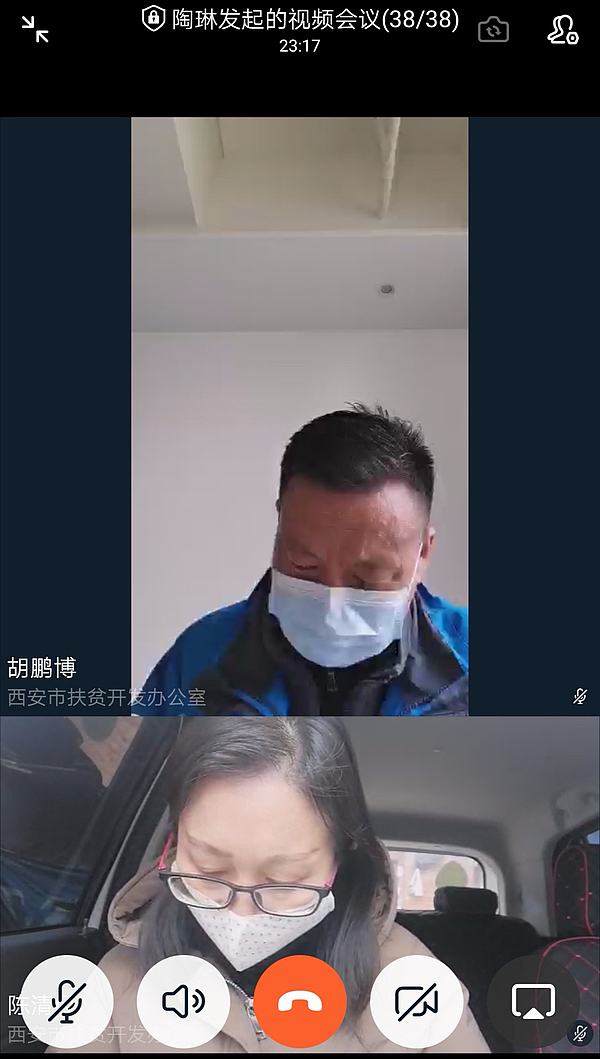The height and width of the screenshot is (1059, 600).
Task: Open the screen casting option
Action: (x=533, y=1001)
